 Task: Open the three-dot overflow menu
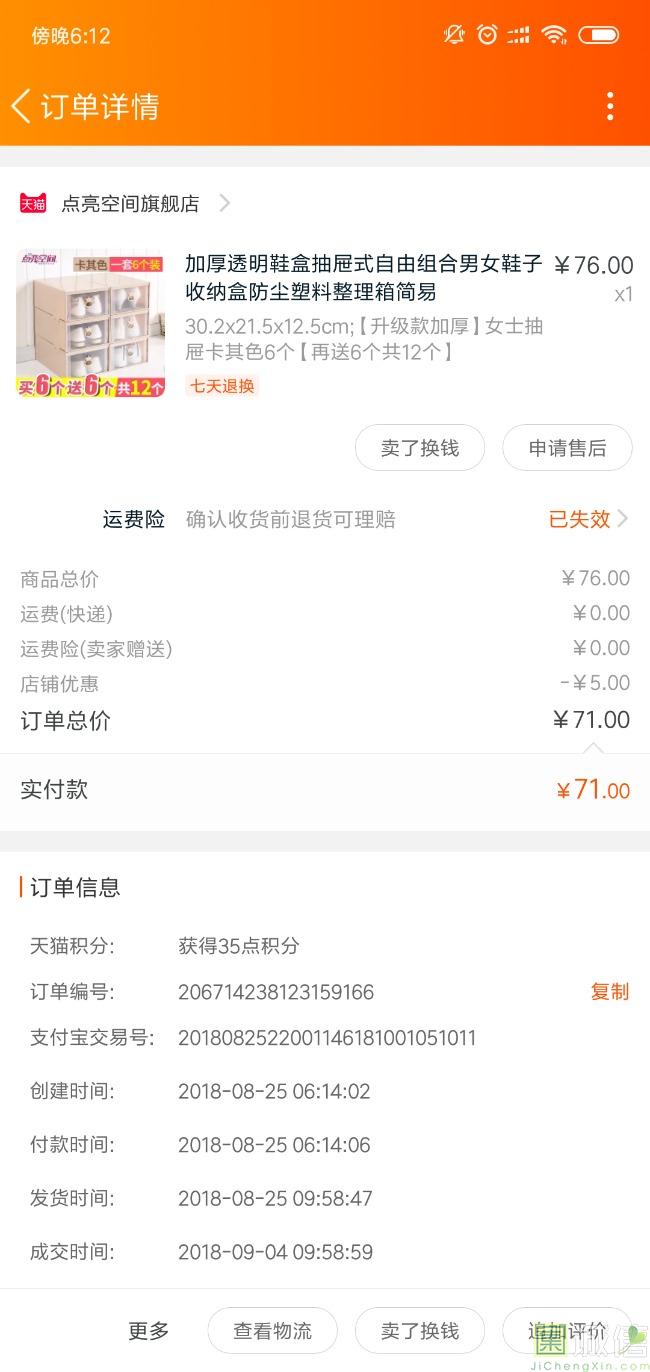[x=610, y=106]
